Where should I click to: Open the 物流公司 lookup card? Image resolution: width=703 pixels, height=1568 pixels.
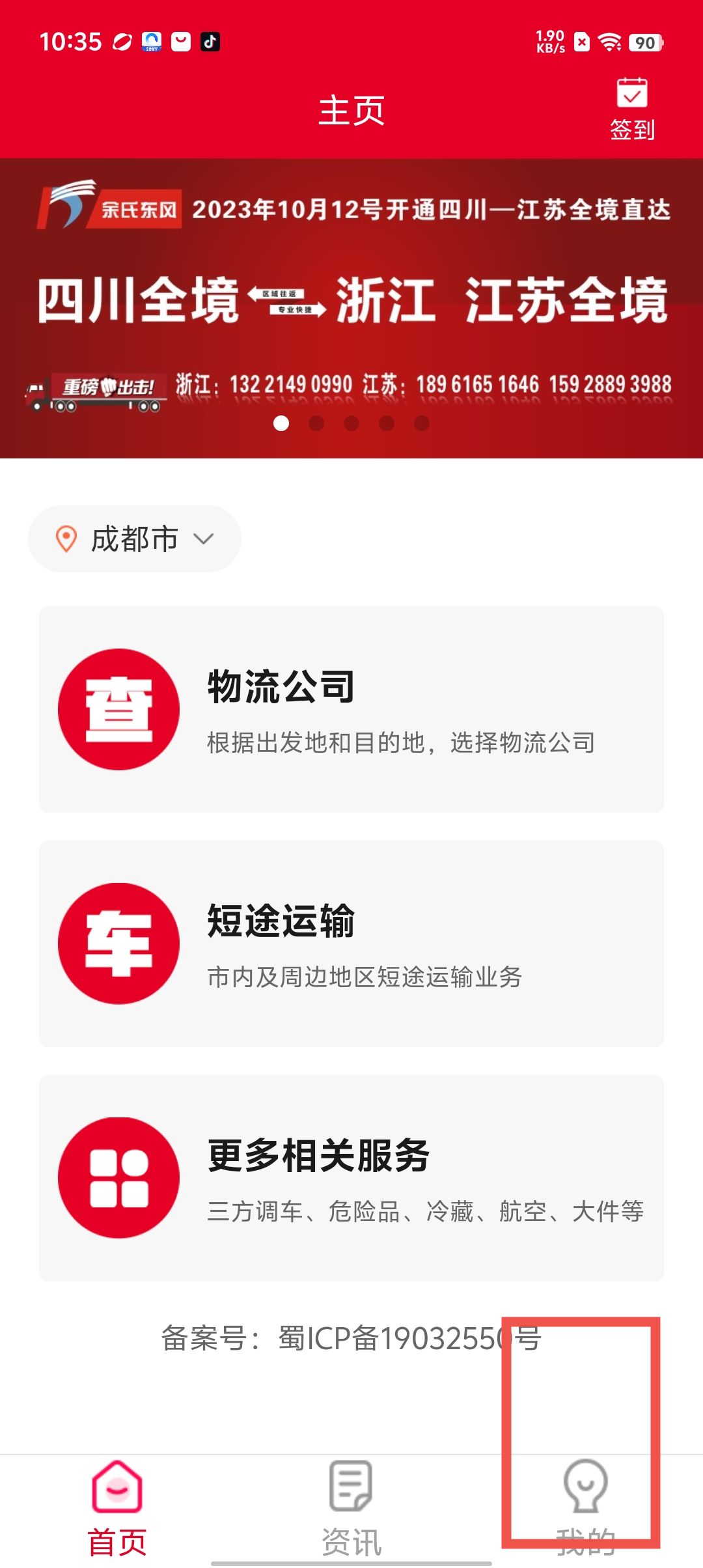[x=351, y=709]
